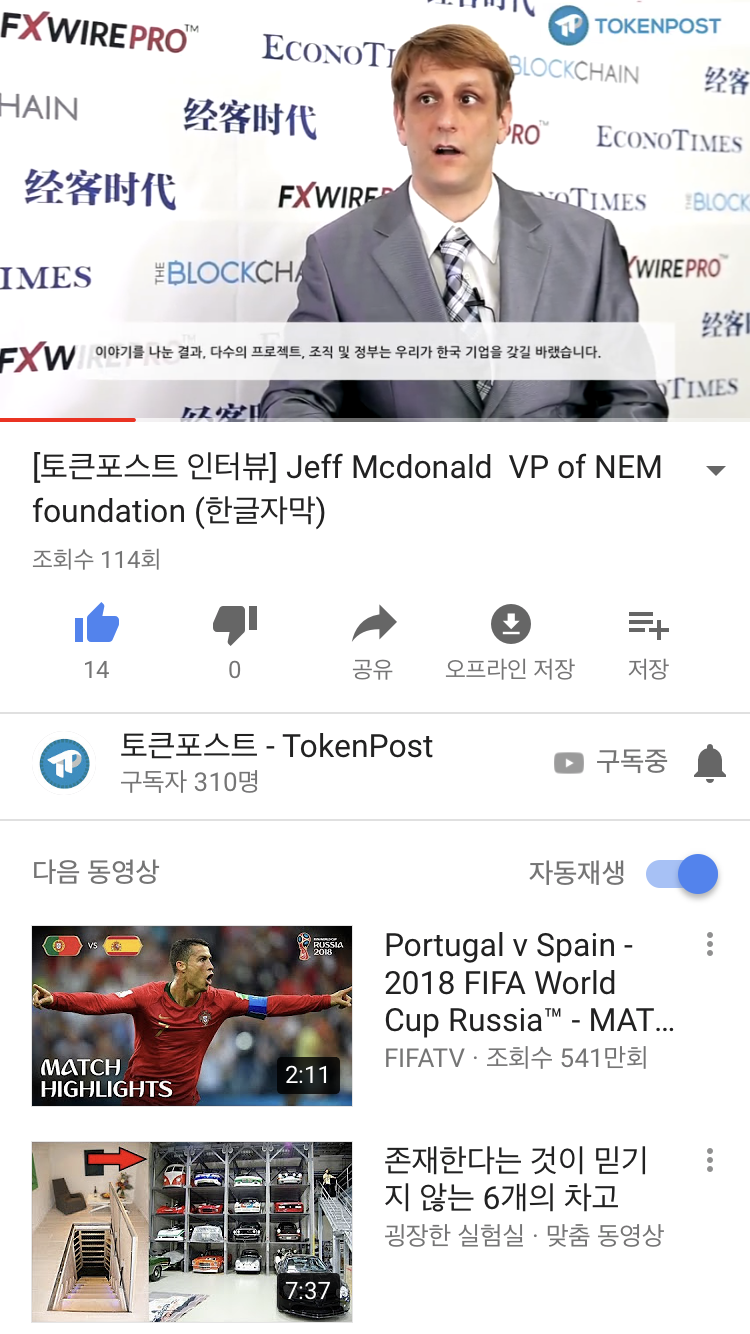750x1334 pixels.
Task: Open options menu for the garage video
Action: pos(710,1161)
